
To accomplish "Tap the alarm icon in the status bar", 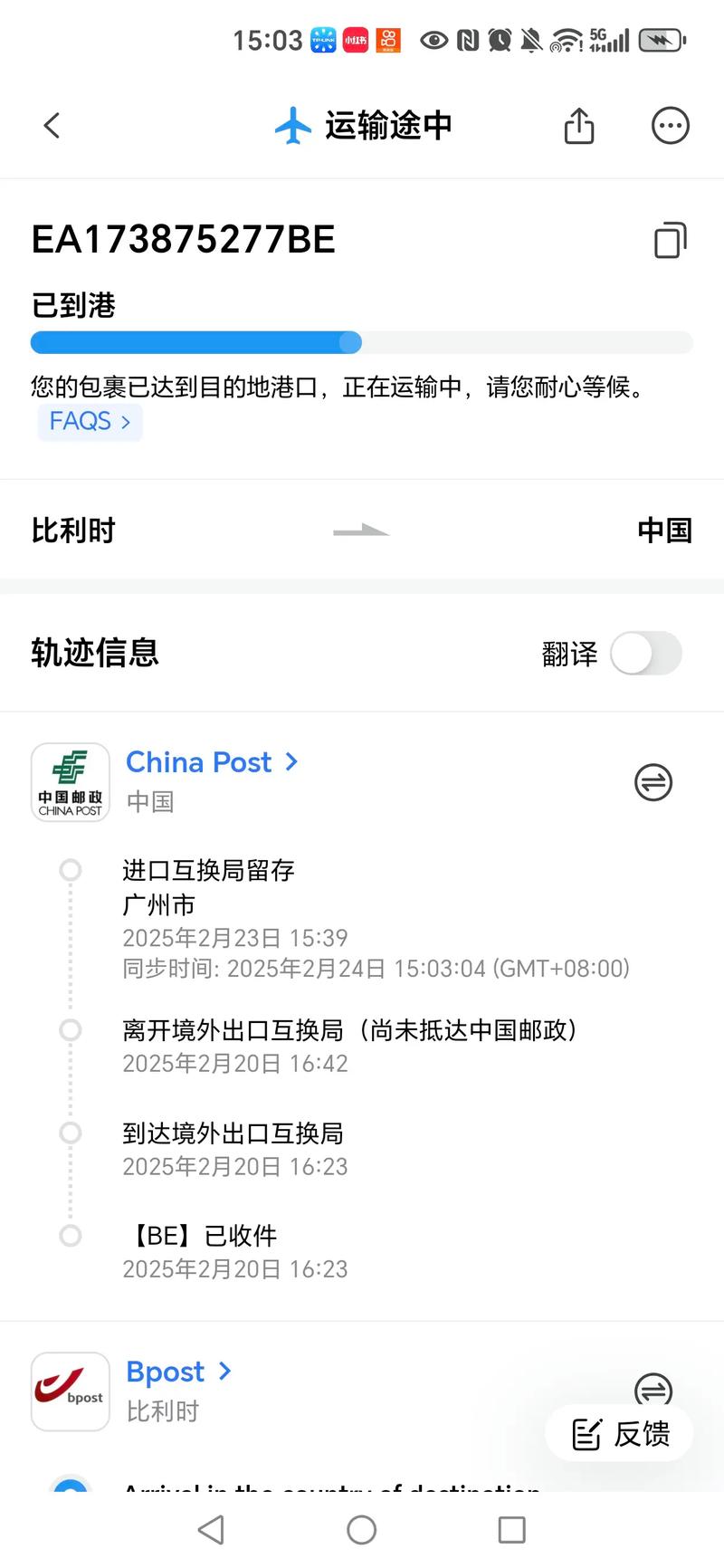I will tap(499, 41).
